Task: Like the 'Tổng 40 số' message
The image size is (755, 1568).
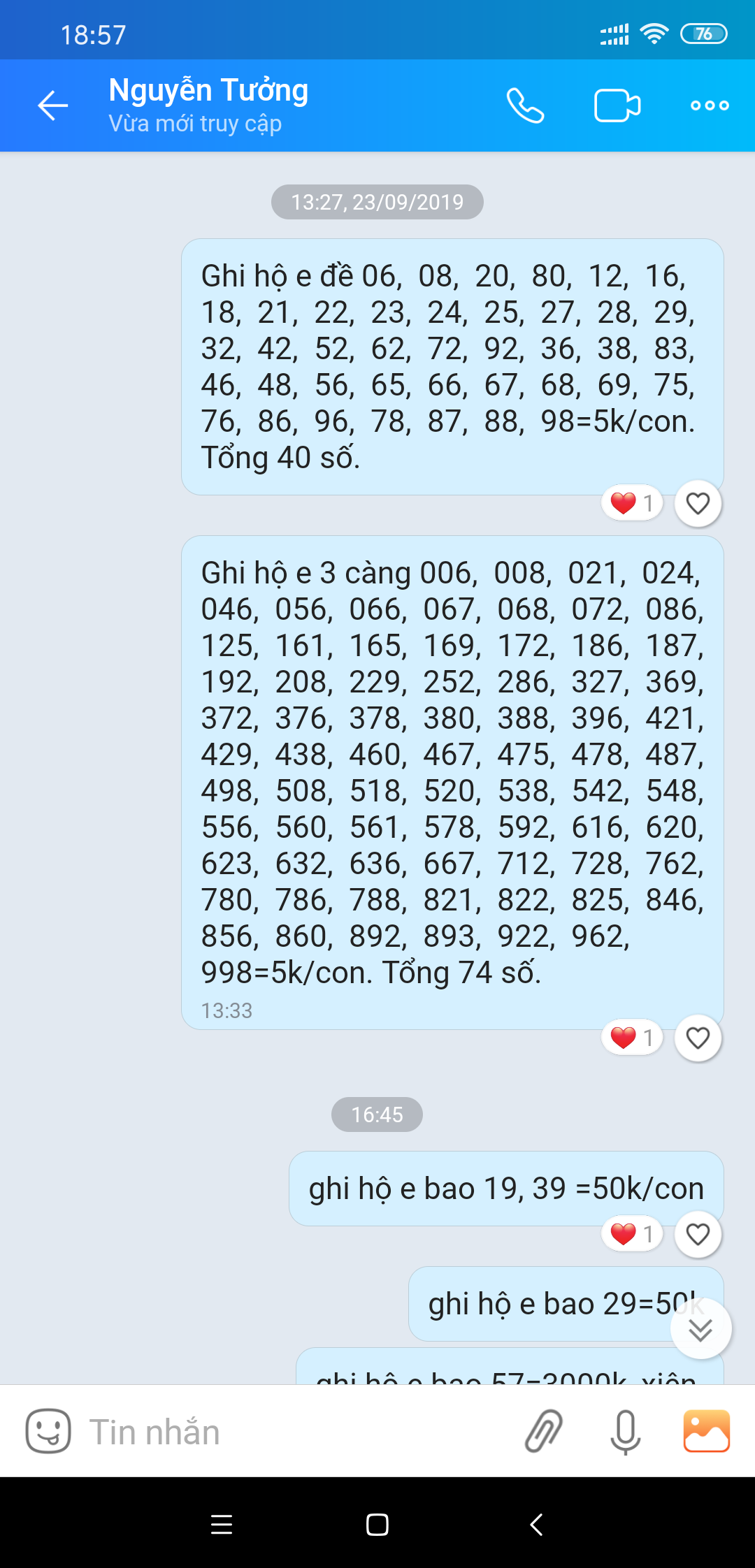Action: [x=698, y=504]
